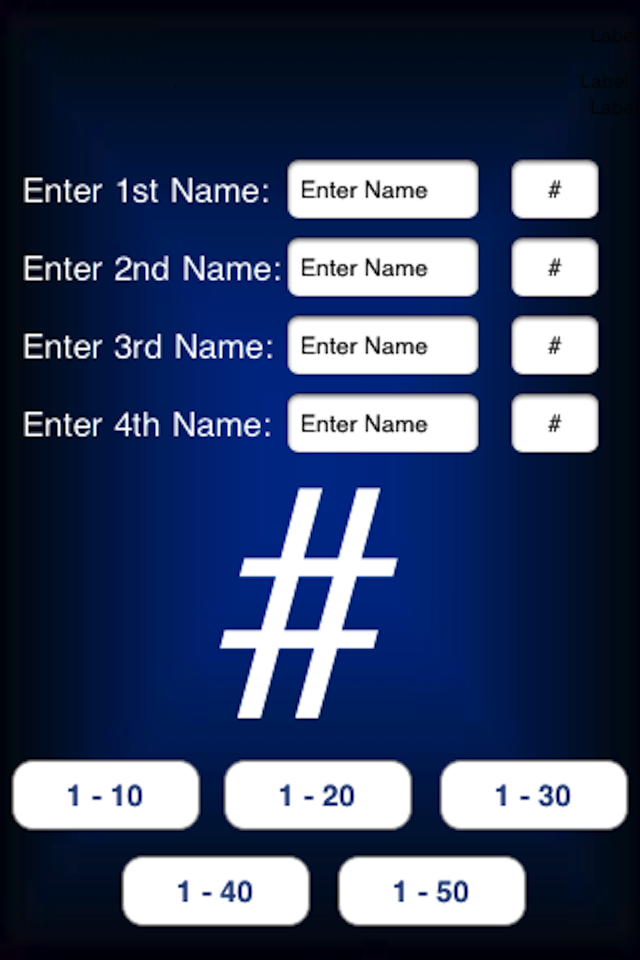Viewport: 640px width, 960px height.
Task: Select the number field beside 3rd name
Action: point(555,346)
